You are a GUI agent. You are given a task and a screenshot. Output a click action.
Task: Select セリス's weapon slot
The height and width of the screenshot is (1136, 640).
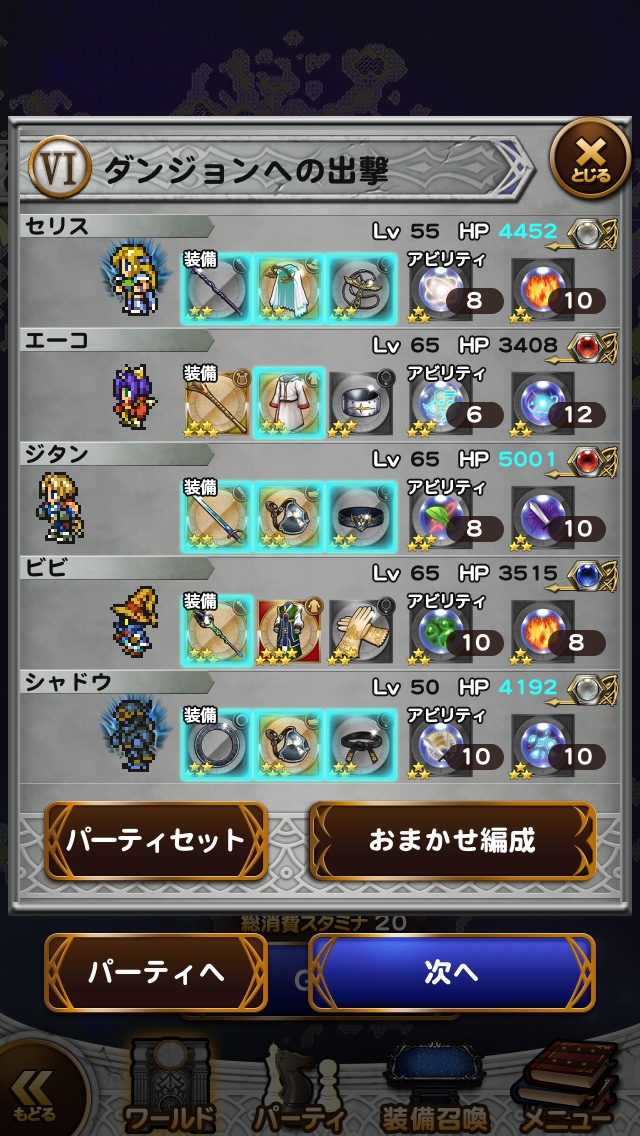(216, 288)
